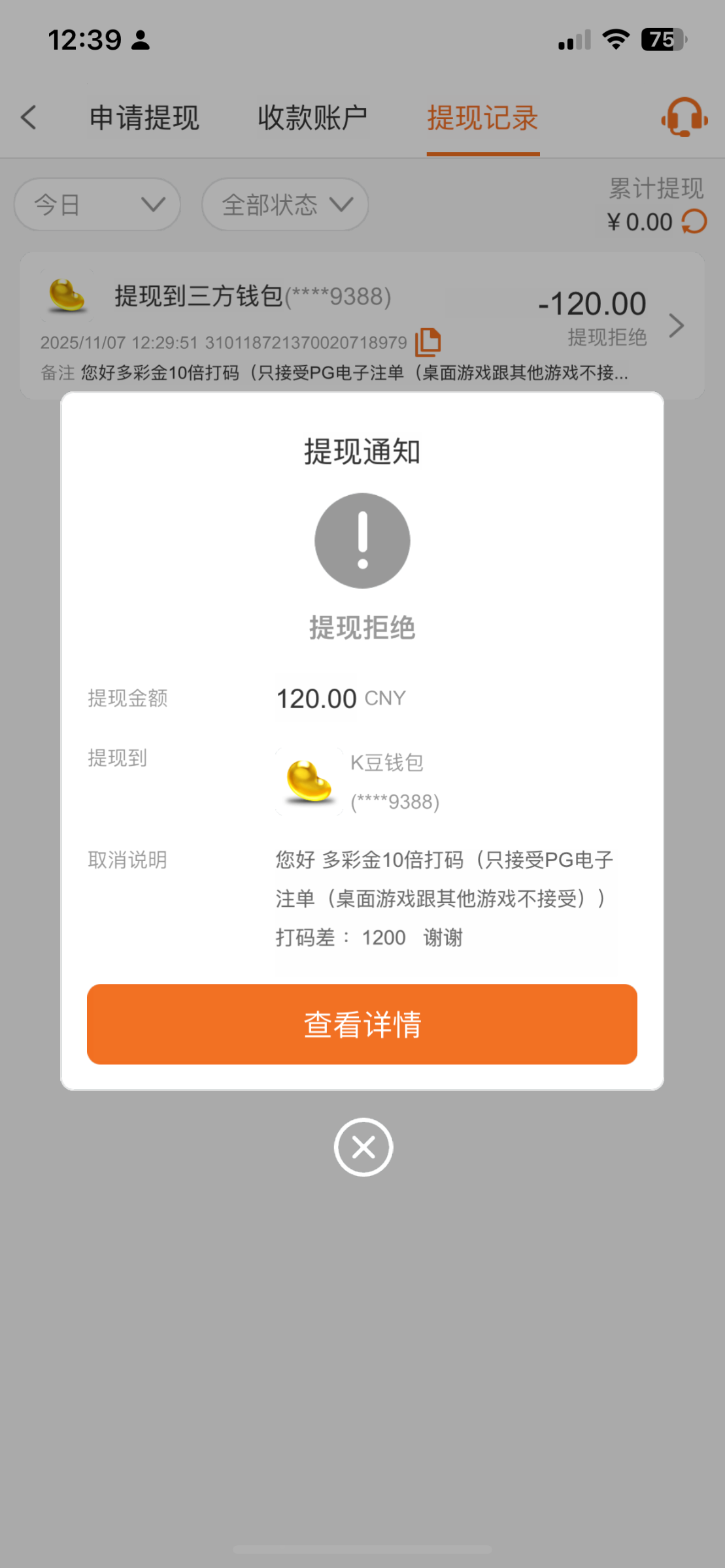Refresh the cumulative withdrawal amount

coord(693,221)
